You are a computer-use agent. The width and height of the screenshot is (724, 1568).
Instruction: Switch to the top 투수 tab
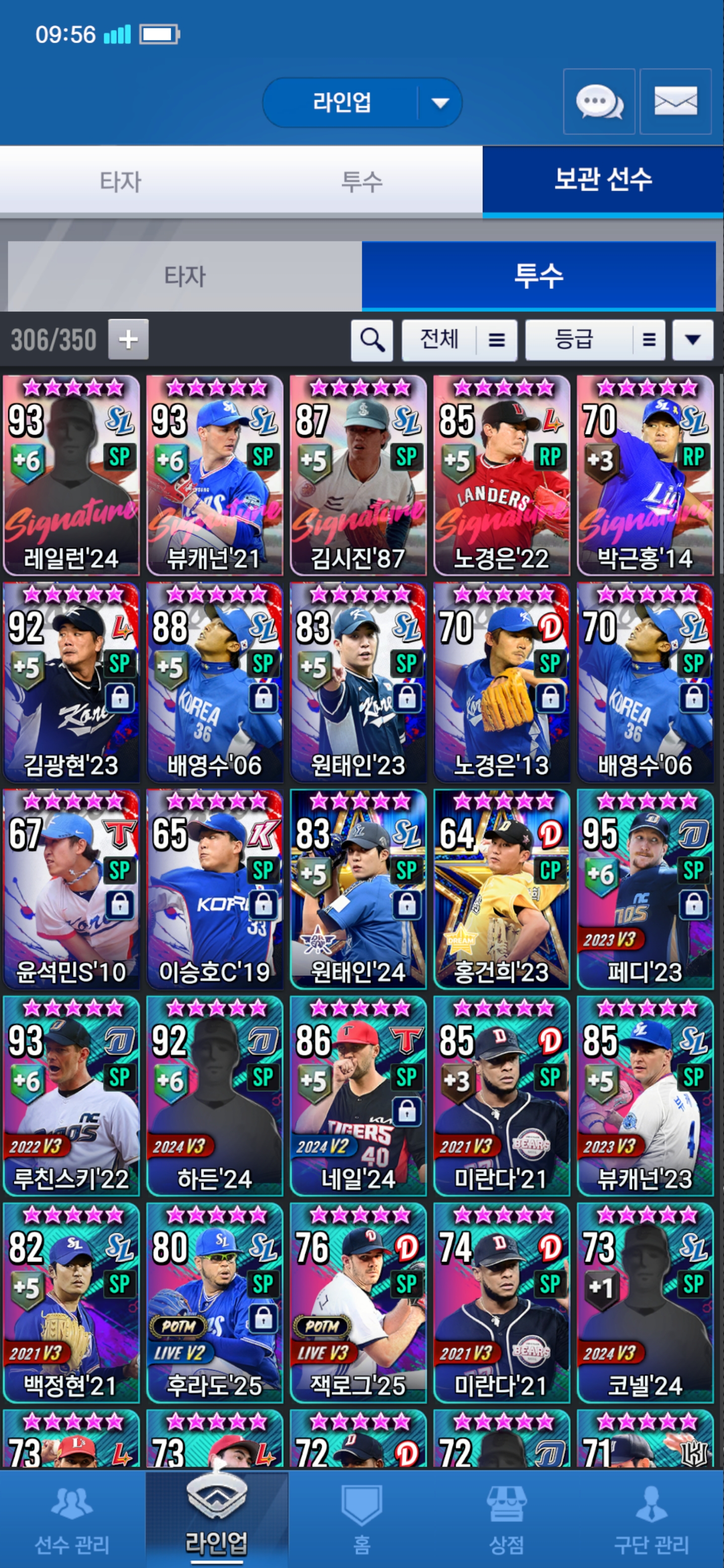pos(361,181)
